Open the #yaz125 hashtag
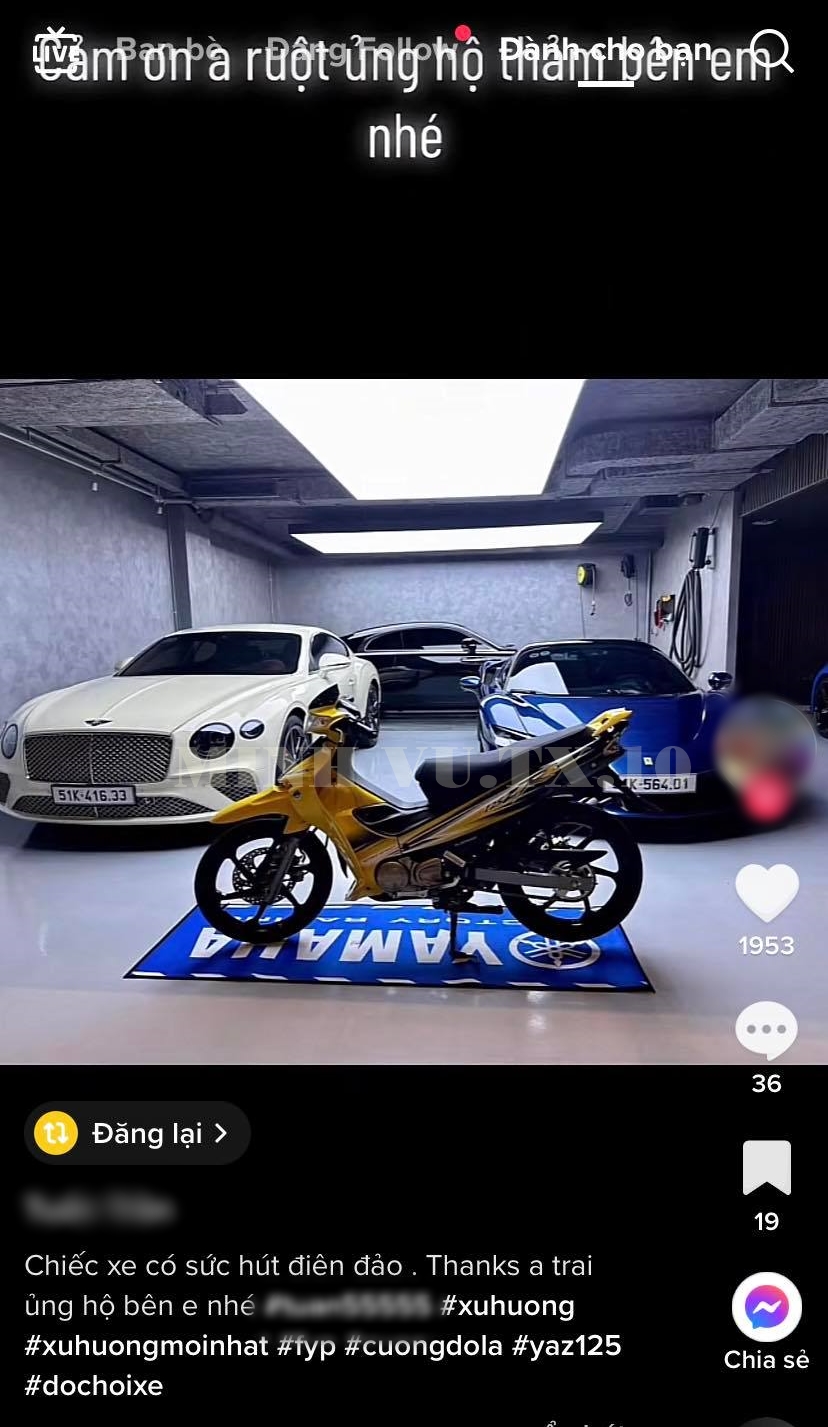 click(566, 1346)
